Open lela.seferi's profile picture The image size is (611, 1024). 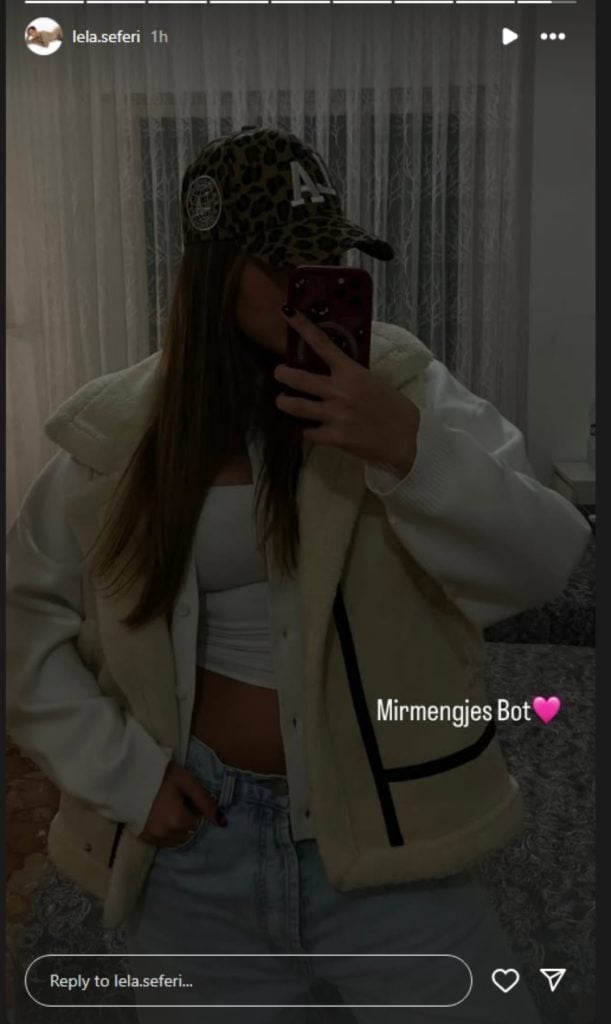coord(43,36)
